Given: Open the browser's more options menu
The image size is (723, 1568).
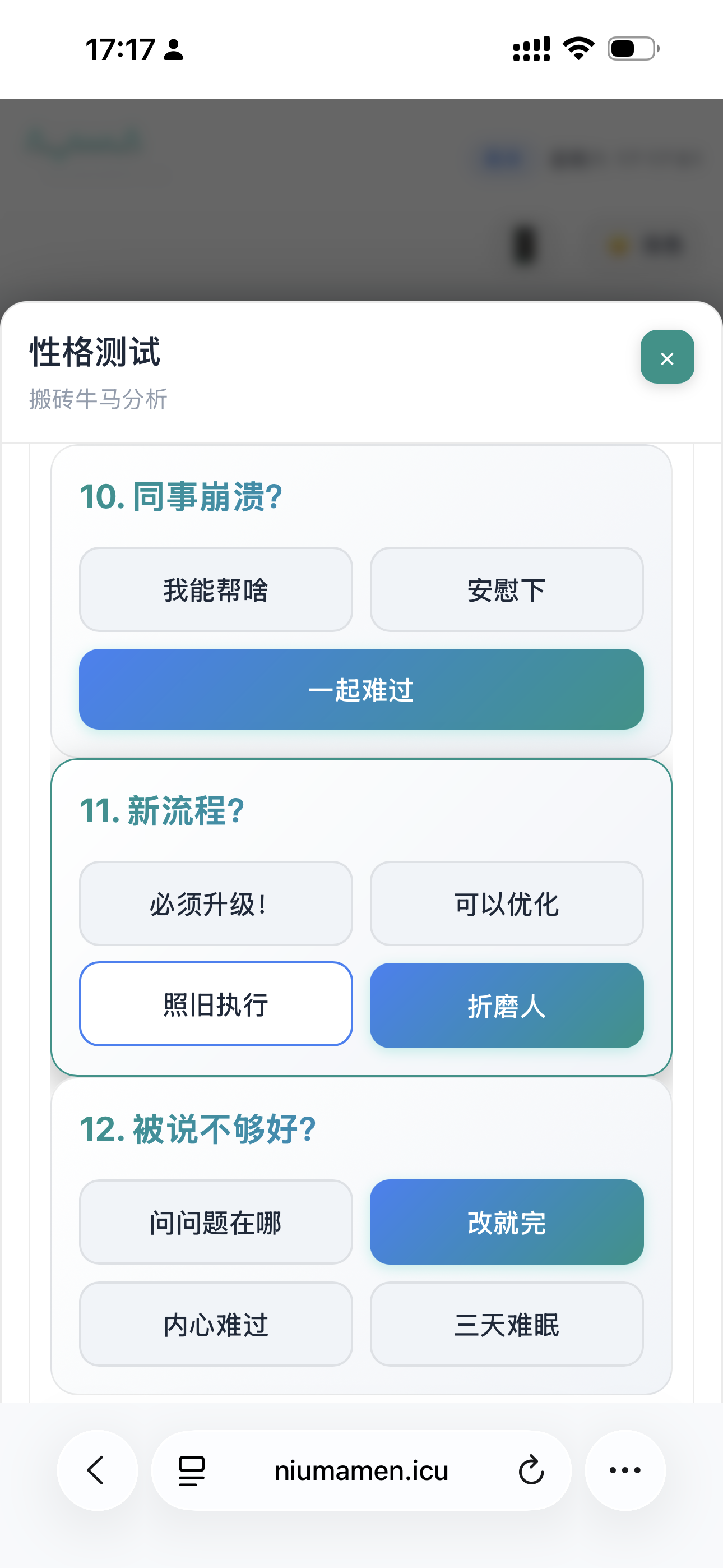Looking at the screenshot, I should (x=625, y=1470).
